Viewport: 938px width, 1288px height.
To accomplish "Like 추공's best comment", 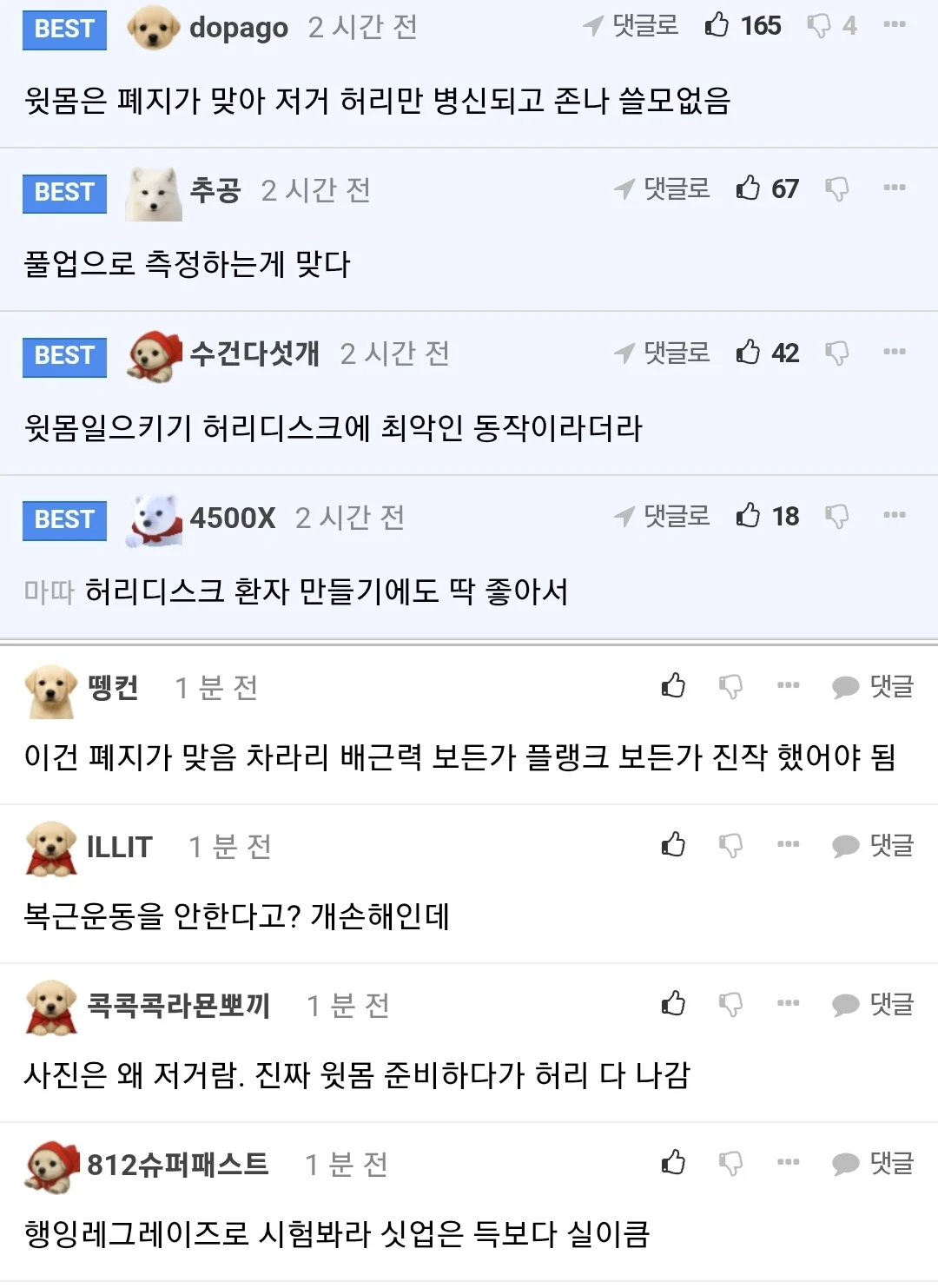I will [748, 188].
